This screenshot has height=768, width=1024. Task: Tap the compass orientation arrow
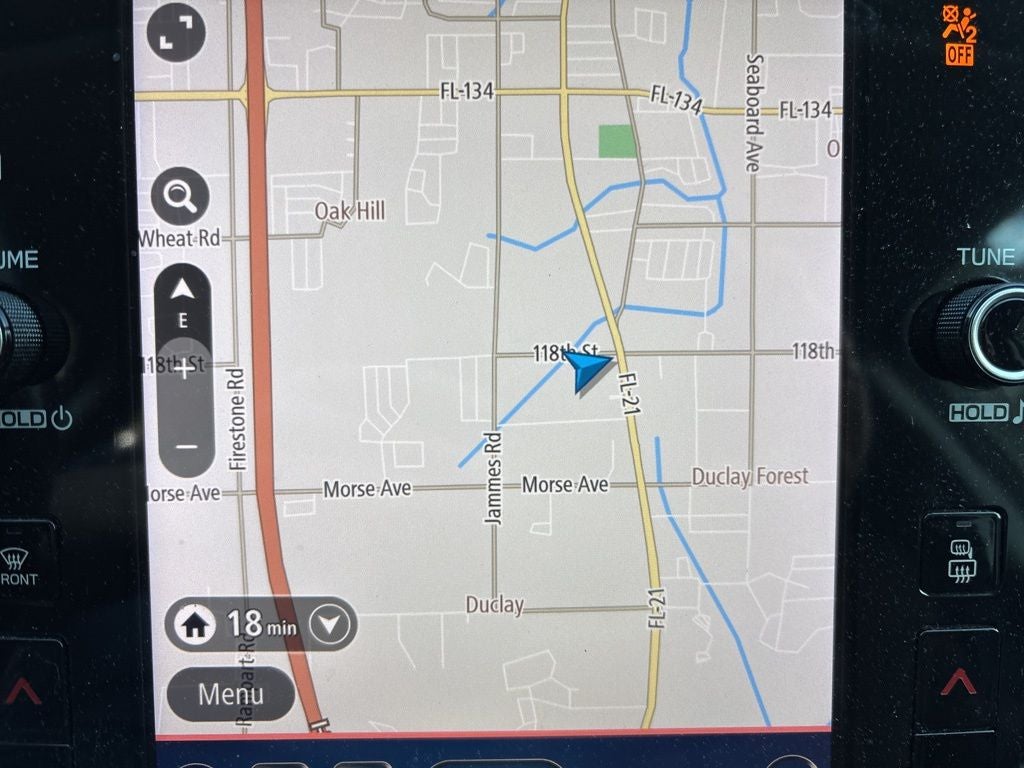[x=182, y=297]
